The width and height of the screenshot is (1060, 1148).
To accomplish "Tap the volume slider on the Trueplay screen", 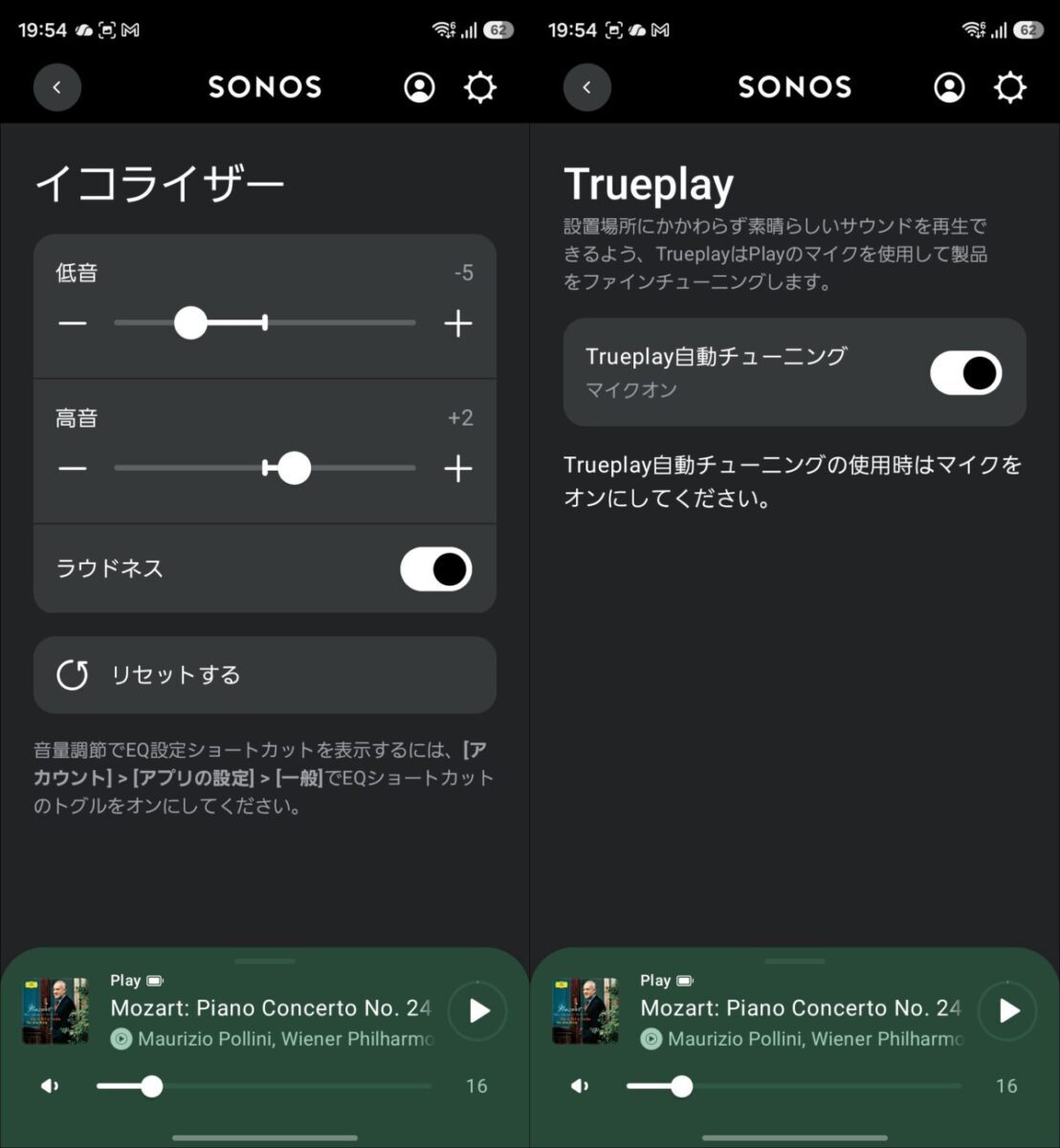I will point(794,1086).
